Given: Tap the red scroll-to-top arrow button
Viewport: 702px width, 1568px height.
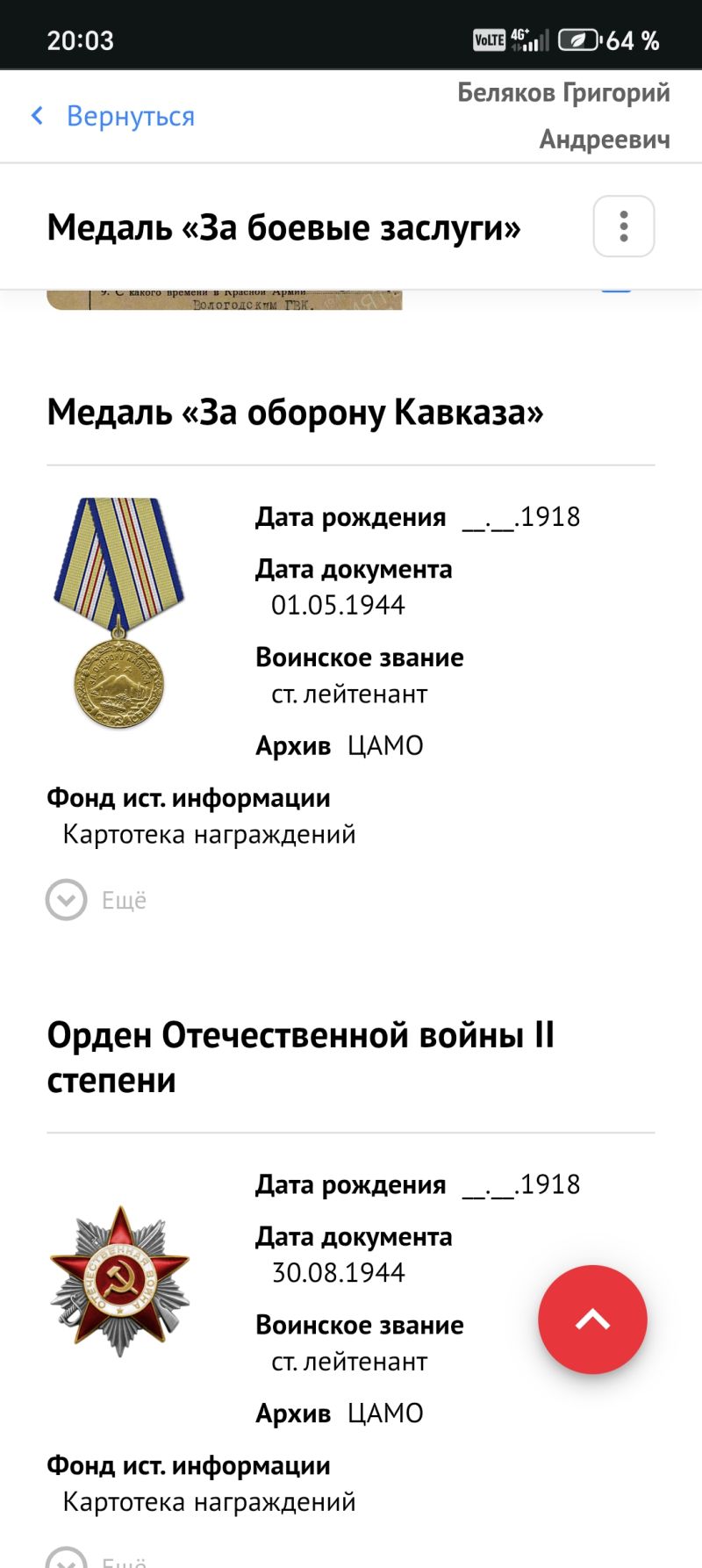Looking at the screenshot, I should (592, 1319).
